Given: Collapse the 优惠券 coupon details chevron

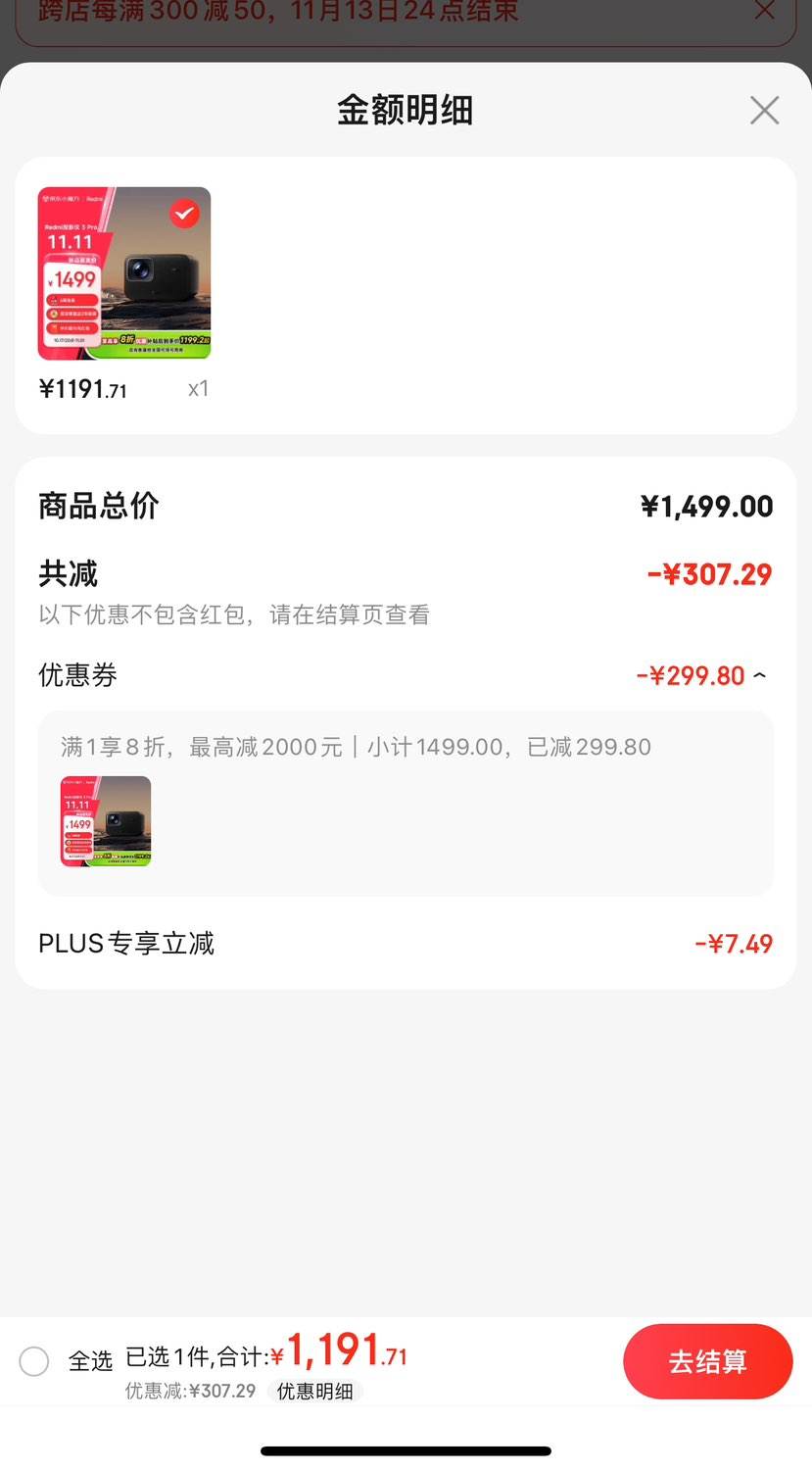Looking at the screenshot, I should 761,674.
